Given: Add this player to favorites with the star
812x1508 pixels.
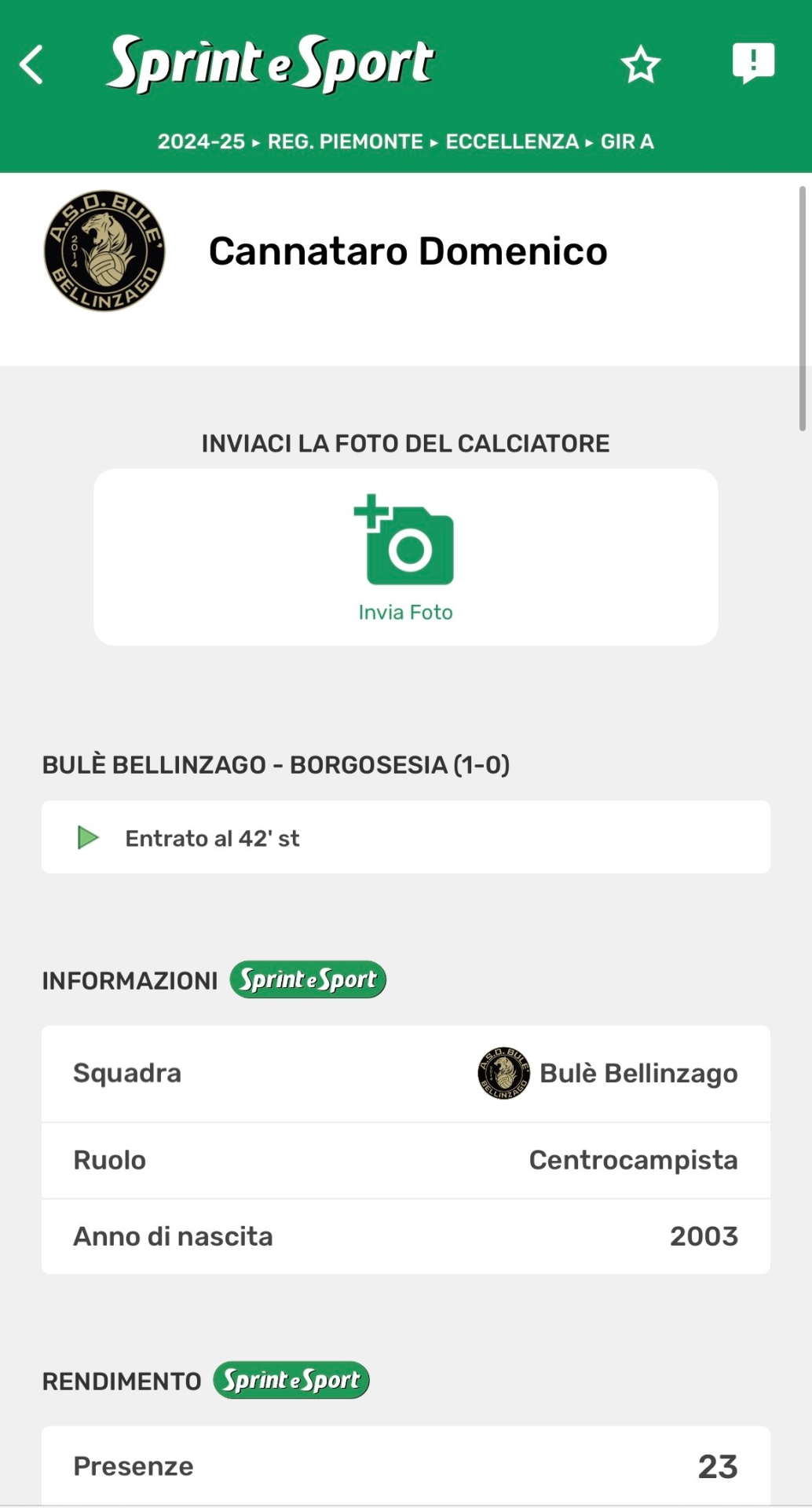Looking at the screenshot, I should (640, 64).
